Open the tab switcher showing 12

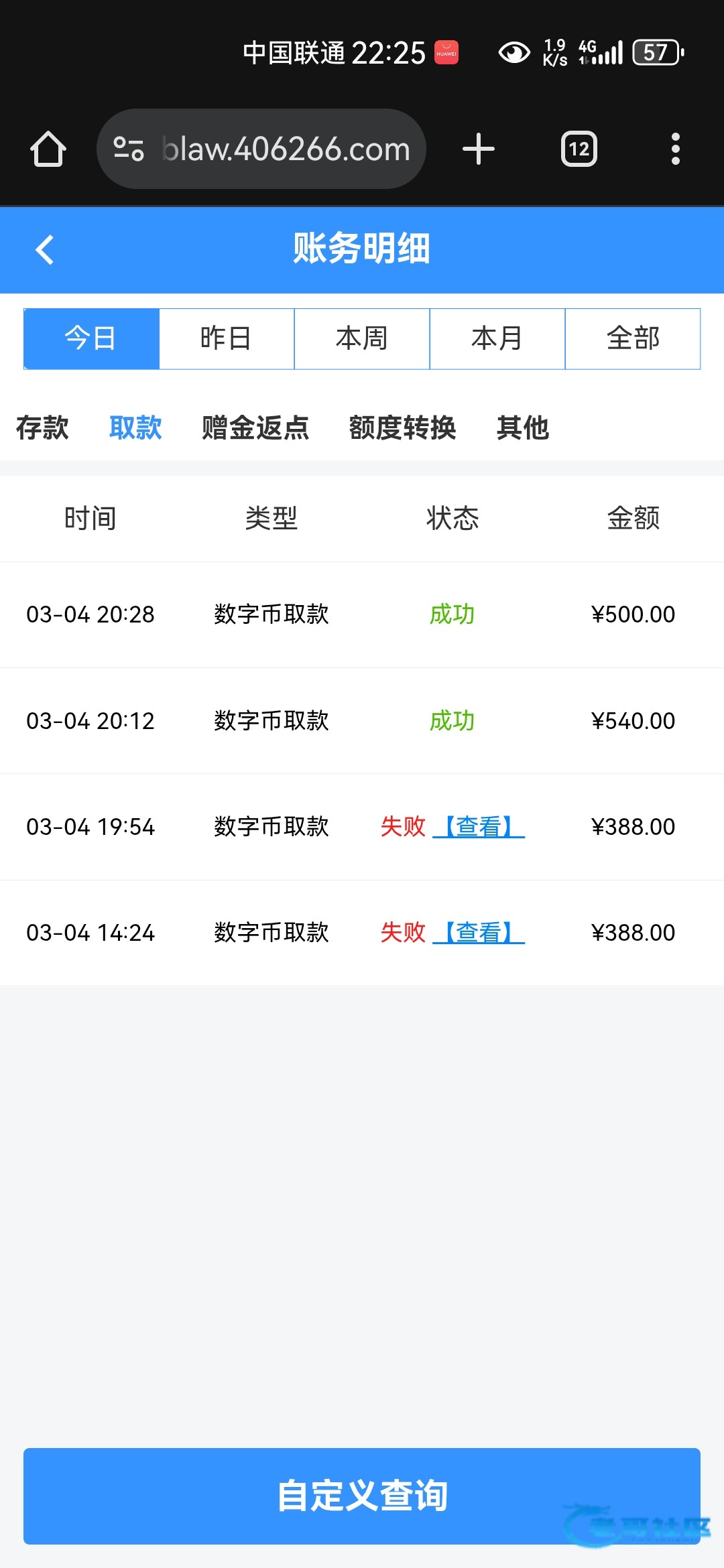(579, 149)
